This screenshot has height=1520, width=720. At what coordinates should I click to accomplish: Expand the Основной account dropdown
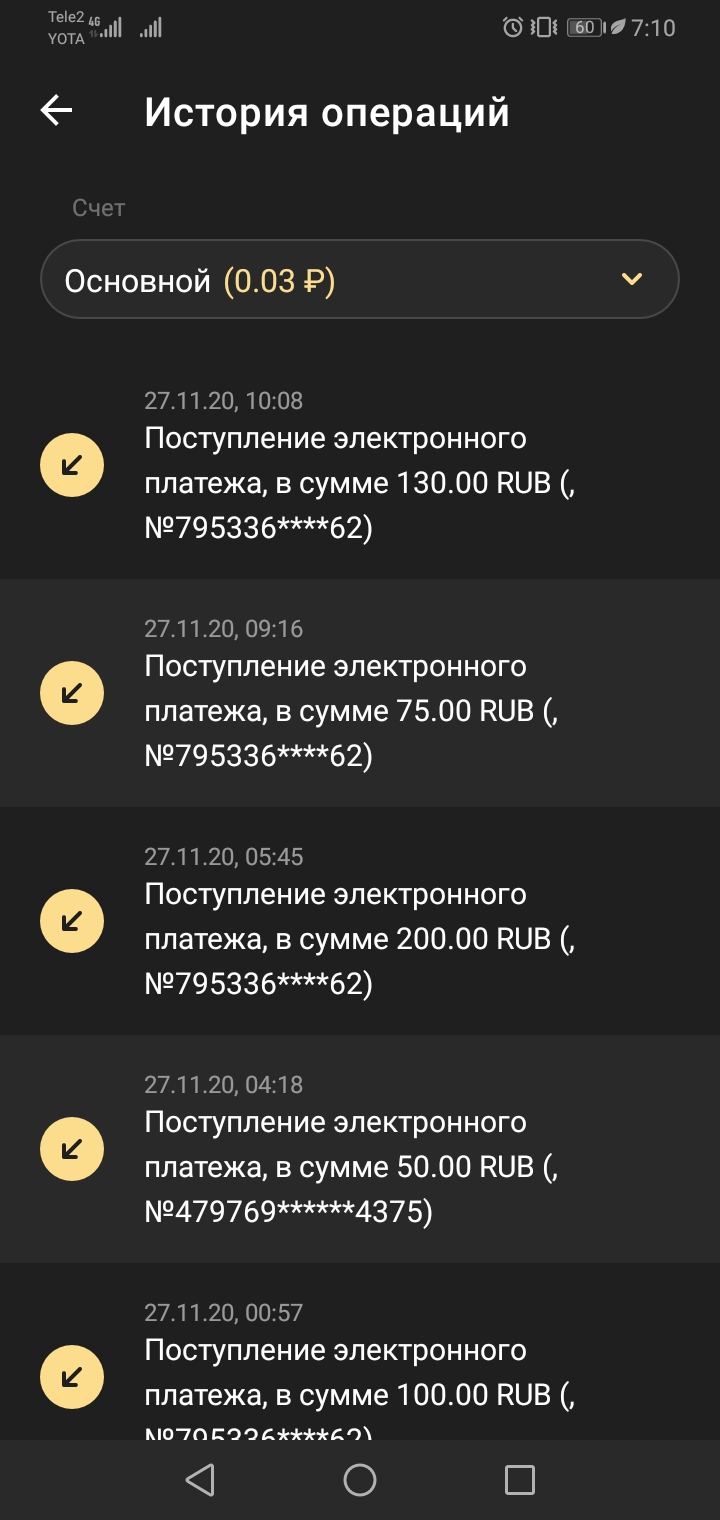pos(360,280)
